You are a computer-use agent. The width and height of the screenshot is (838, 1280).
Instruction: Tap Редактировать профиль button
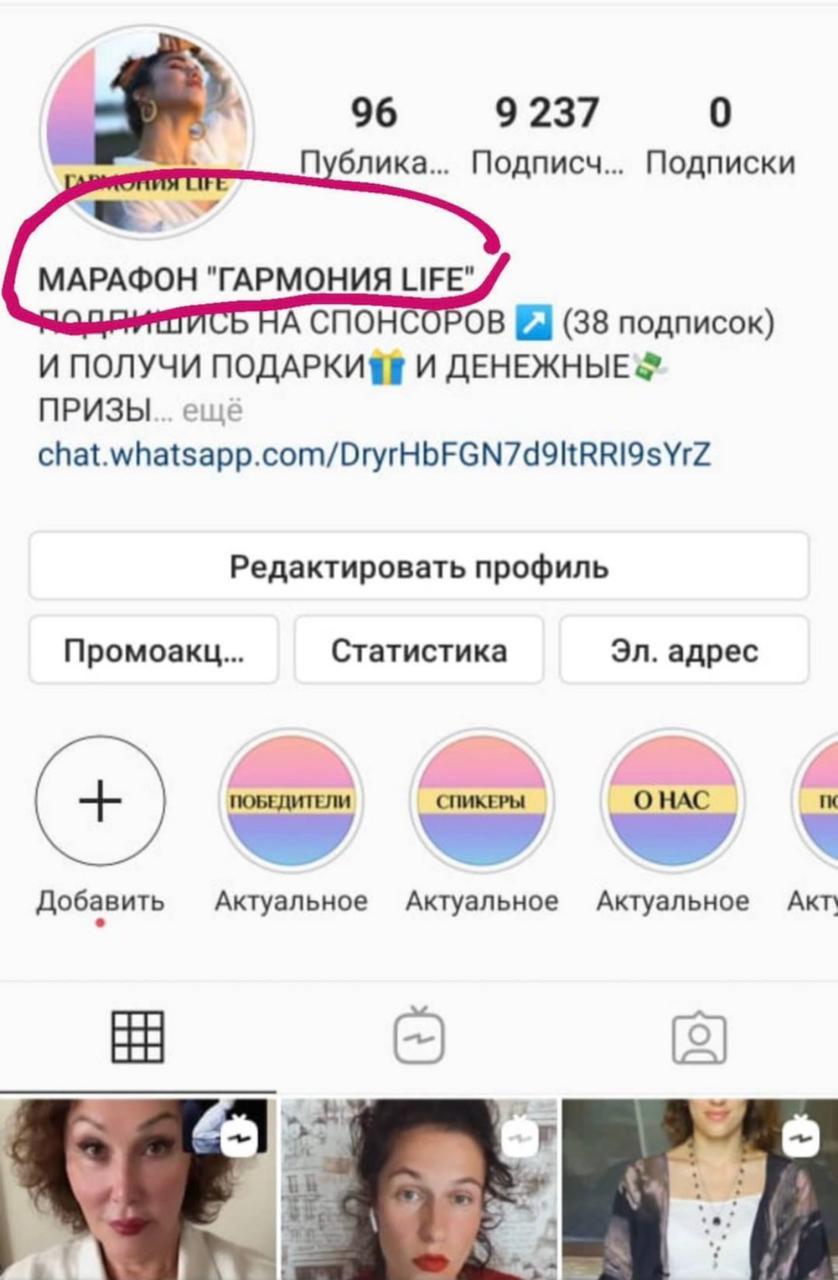418,567
